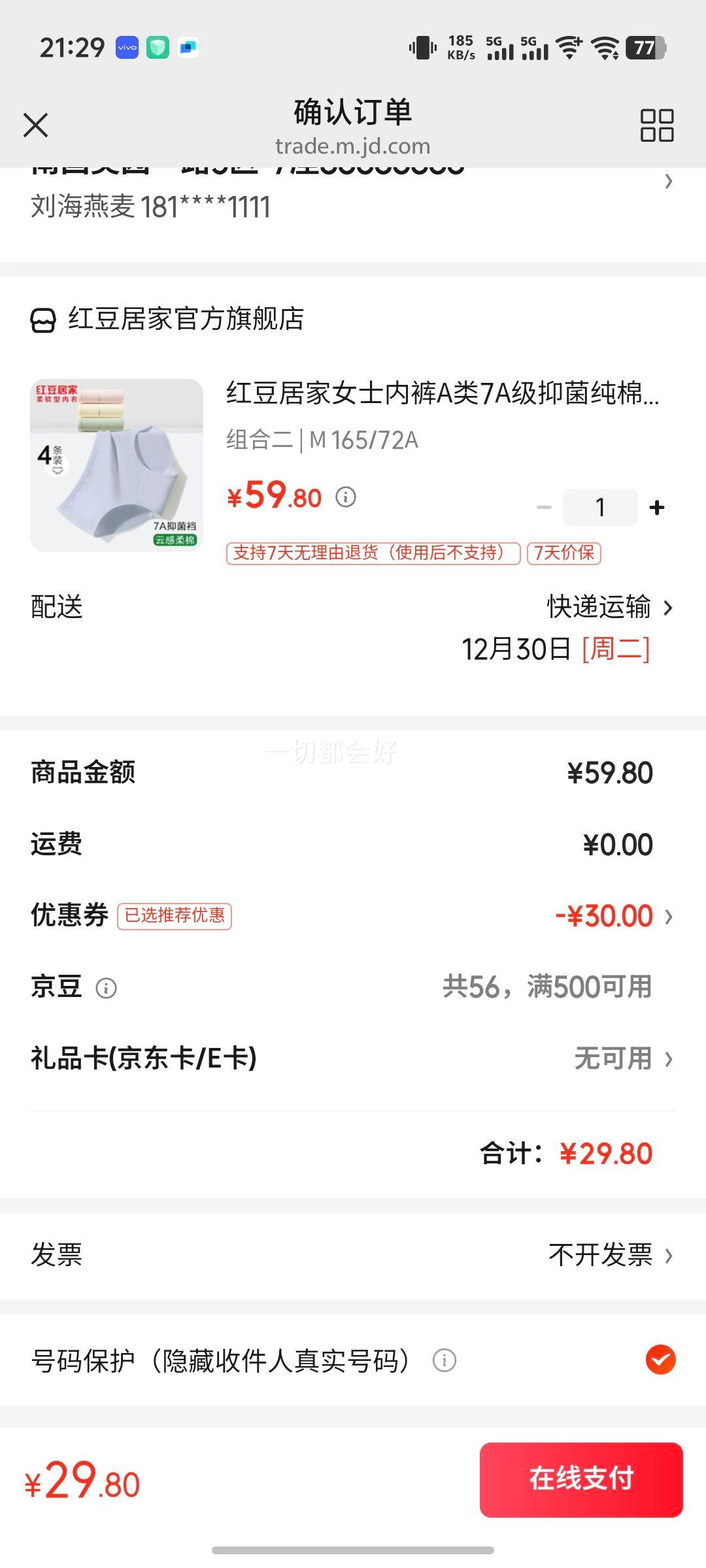Show info about 京豆
This screenshot has height=1568, width=706.
click(106, 988)
